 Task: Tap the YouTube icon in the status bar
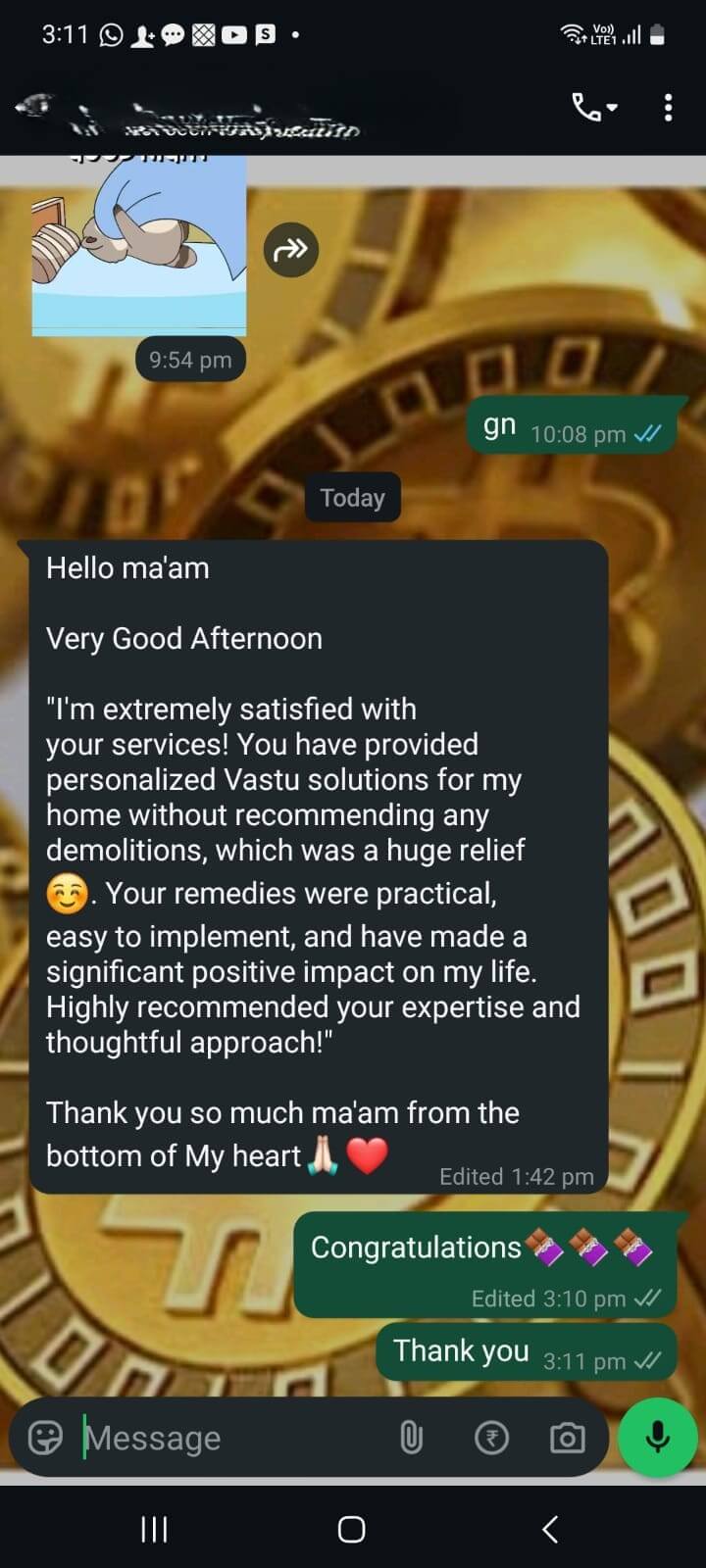coord(232,34)
